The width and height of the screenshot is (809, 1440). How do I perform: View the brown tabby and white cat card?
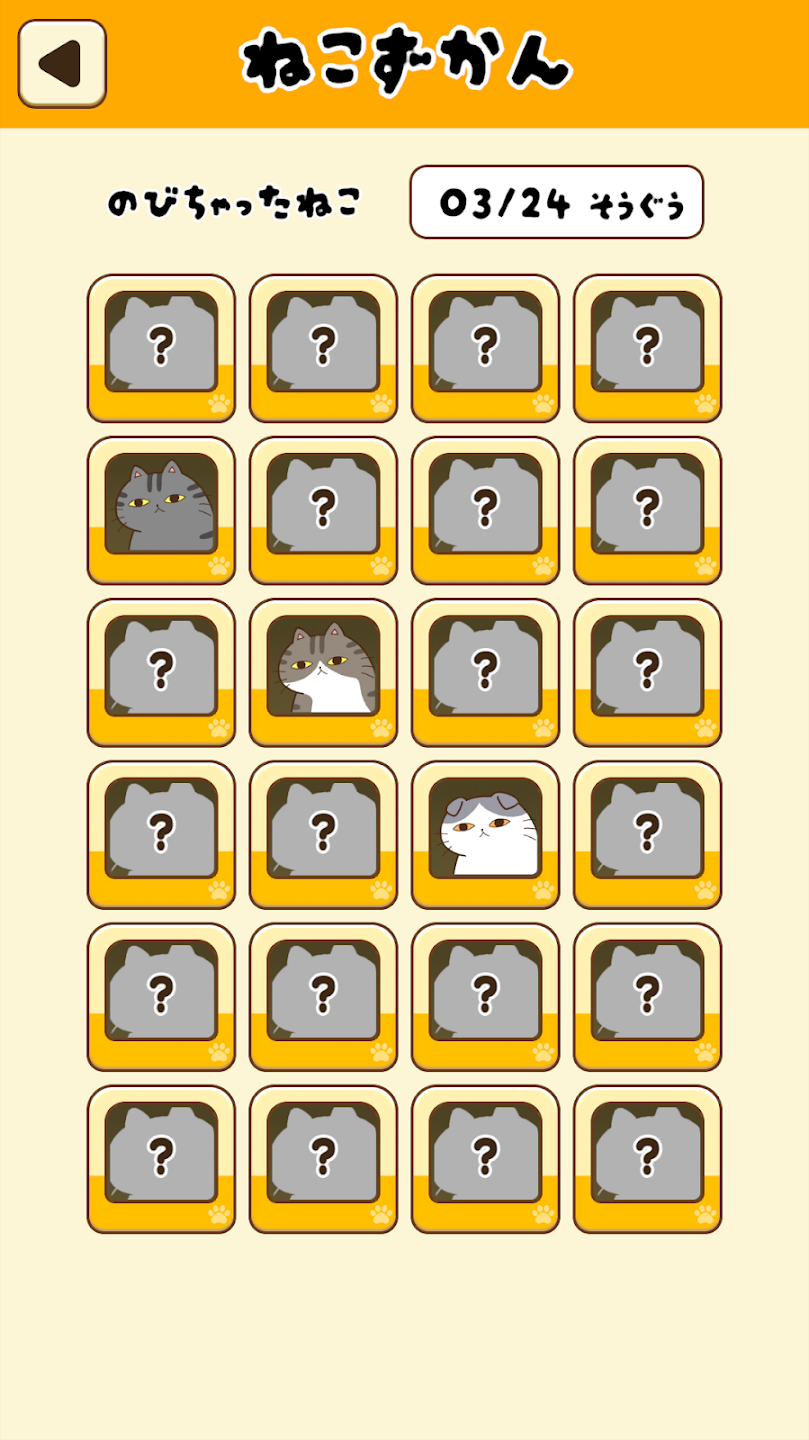323,672
